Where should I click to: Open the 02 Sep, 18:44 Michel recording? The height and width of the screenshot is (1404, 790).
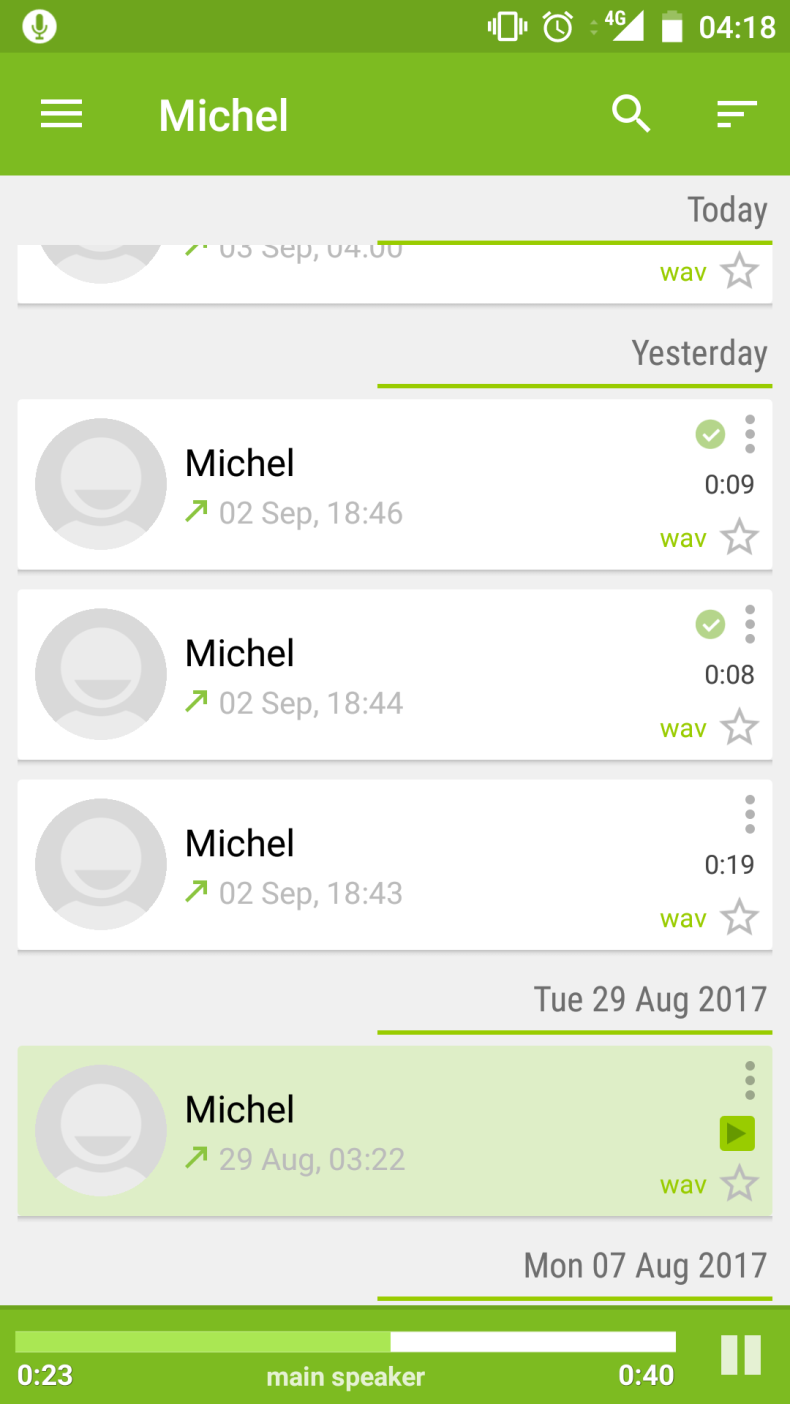[x=395, y=675]
